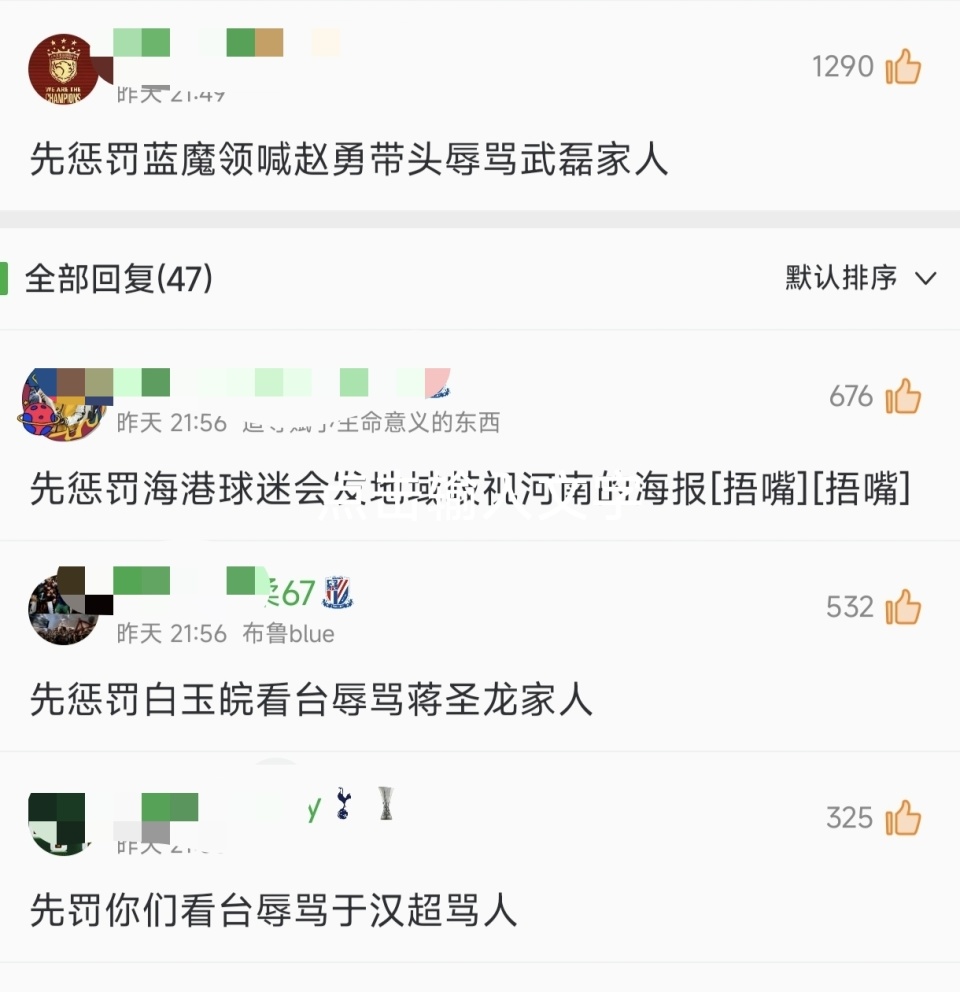Screen dimensions: 960x992
Task: Open reply mentioning 蒋圣龙家人
Action: coord(312,699)
